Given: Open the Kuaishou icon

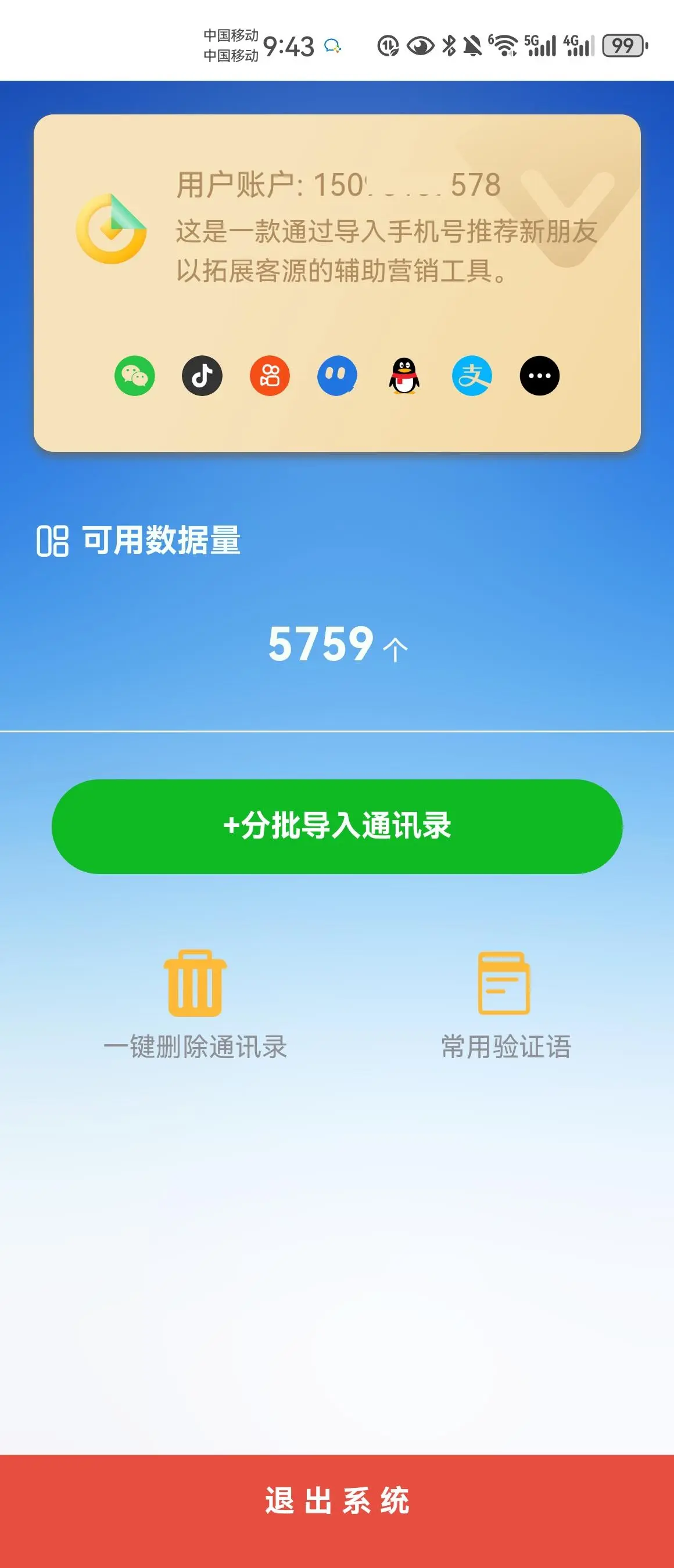Looking at the screenshot, I should (x=270, y=376).
